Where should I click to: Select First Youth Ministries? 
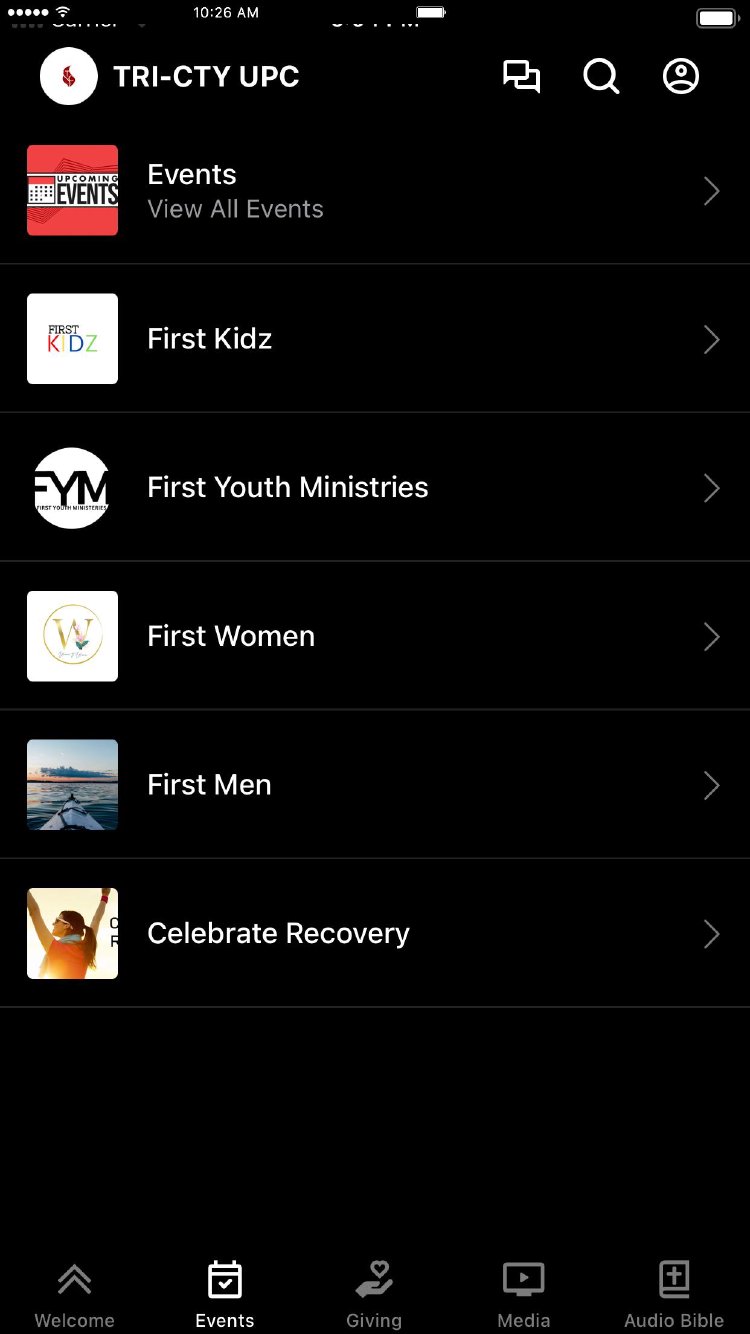tap(375, 488)
